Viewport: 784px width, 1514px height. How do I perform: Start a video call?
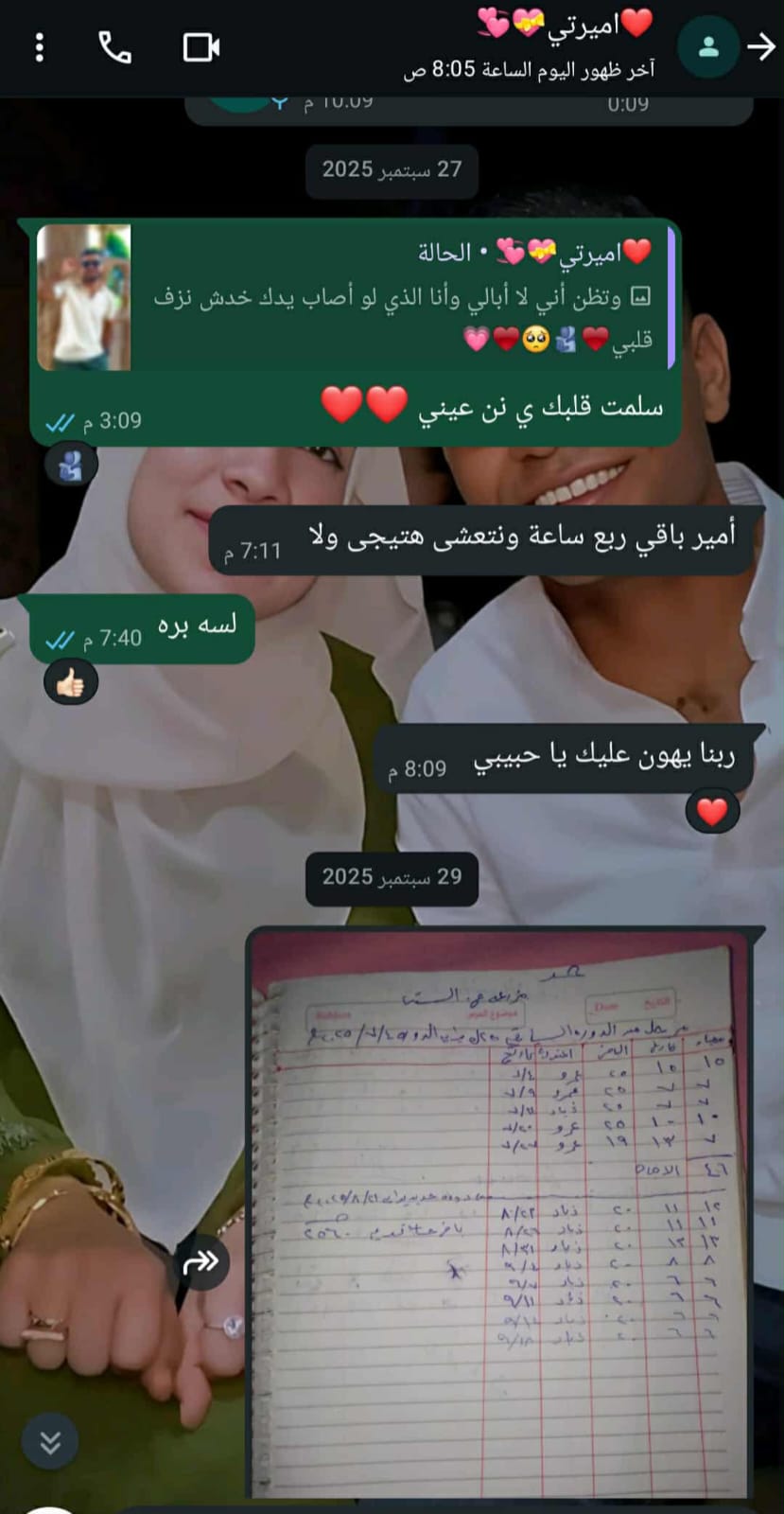coord(200,47)
